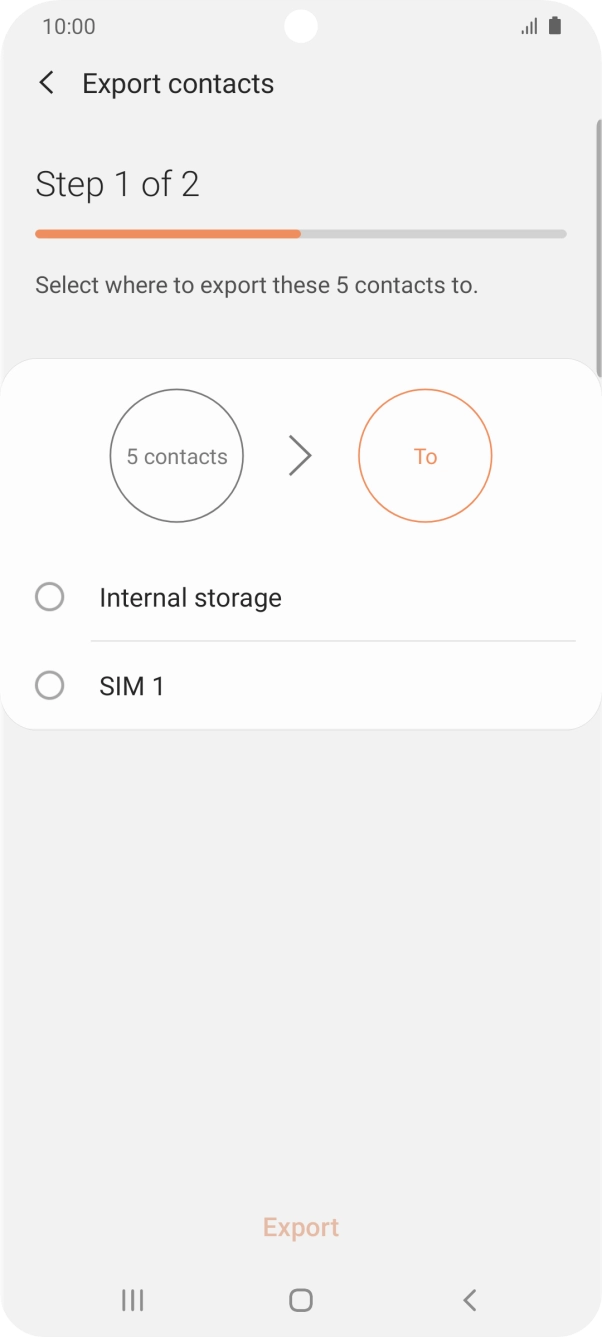602x1337 pixels.
Task: Go back from Export contacts
Action: [46, 83]
